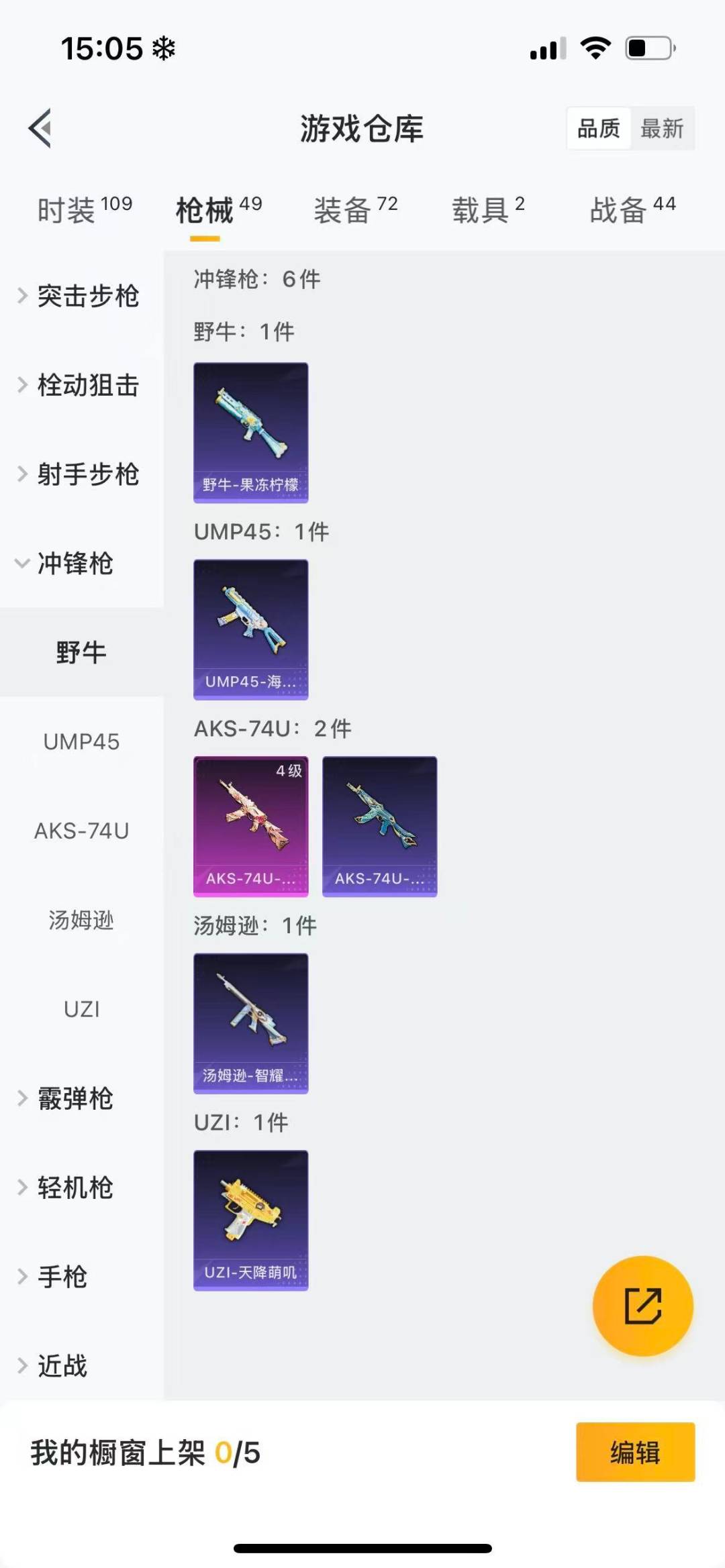Go back using the top-left arrow
The width and height of the screenshot is (725, 1568).
pos(40,127)
